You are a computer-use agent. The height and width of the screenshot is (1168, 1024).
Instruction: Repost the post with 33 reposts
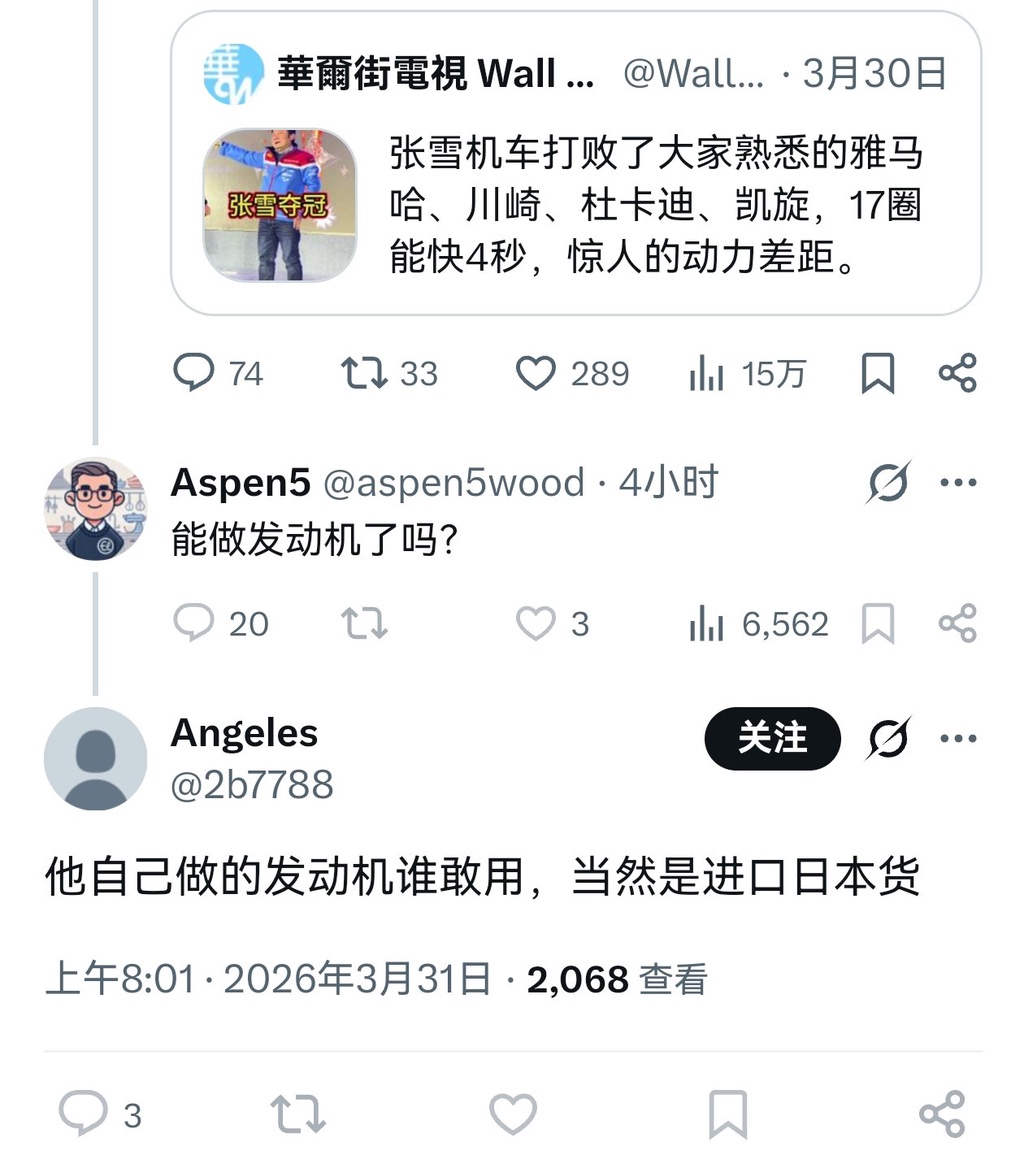point(364,373)
